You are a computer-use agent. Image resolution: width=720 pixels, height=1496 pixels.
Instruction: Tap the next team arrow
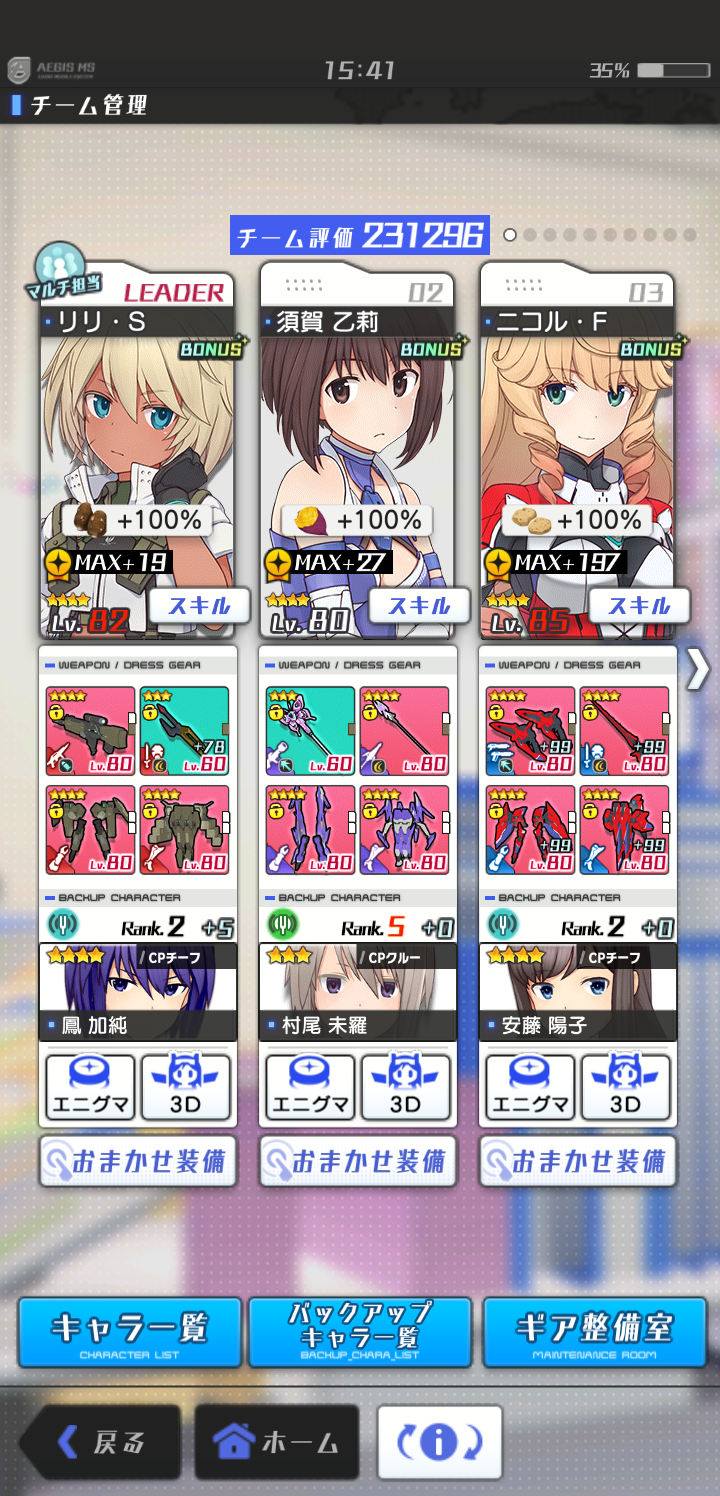697,669
